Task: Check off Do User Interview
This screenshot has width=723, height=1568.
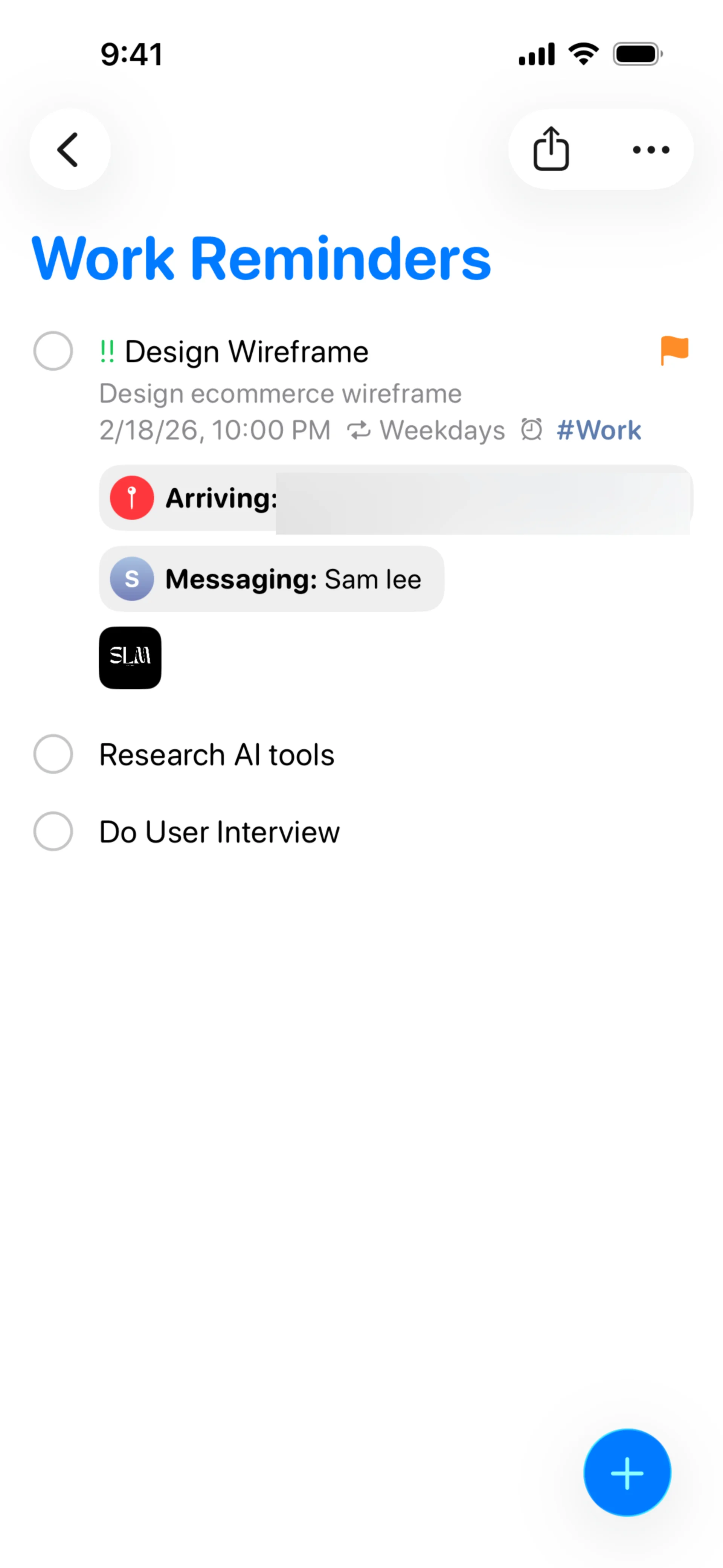Action: pyautogui.click(x=53, y=831)
